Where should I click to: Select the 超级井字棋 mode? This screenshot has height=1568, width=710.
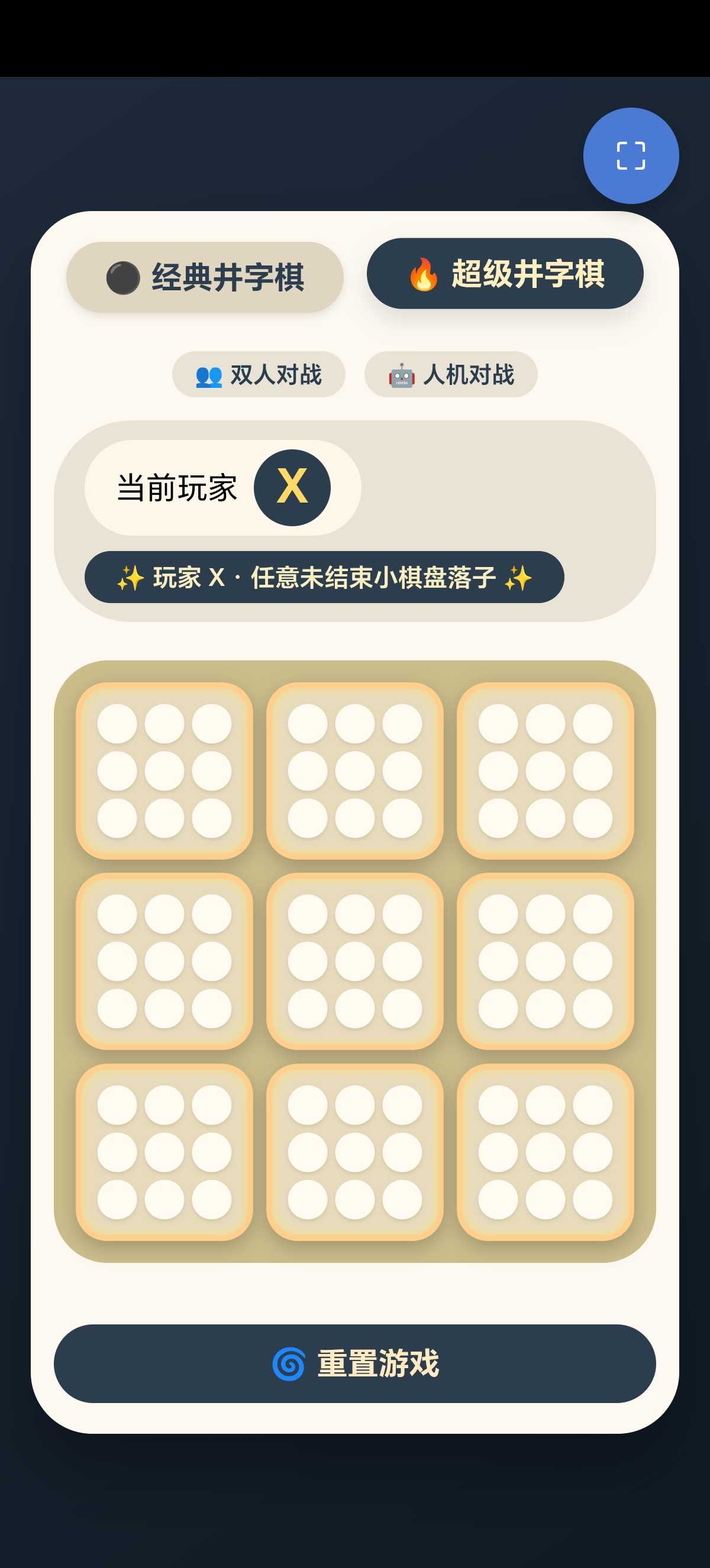click(x=505, y=273)
